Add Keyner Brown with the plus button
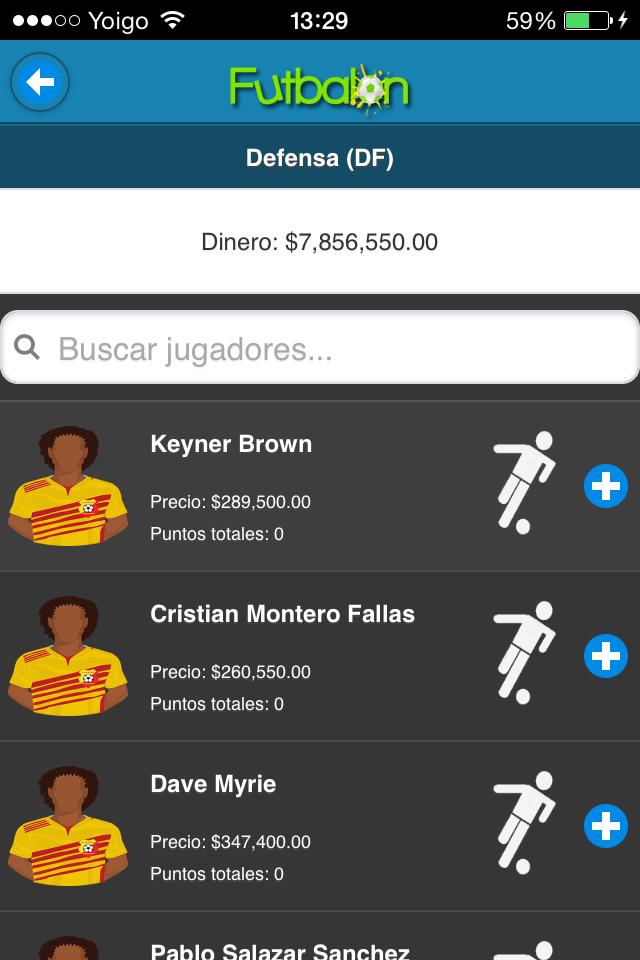 click(x=605, y=487)
